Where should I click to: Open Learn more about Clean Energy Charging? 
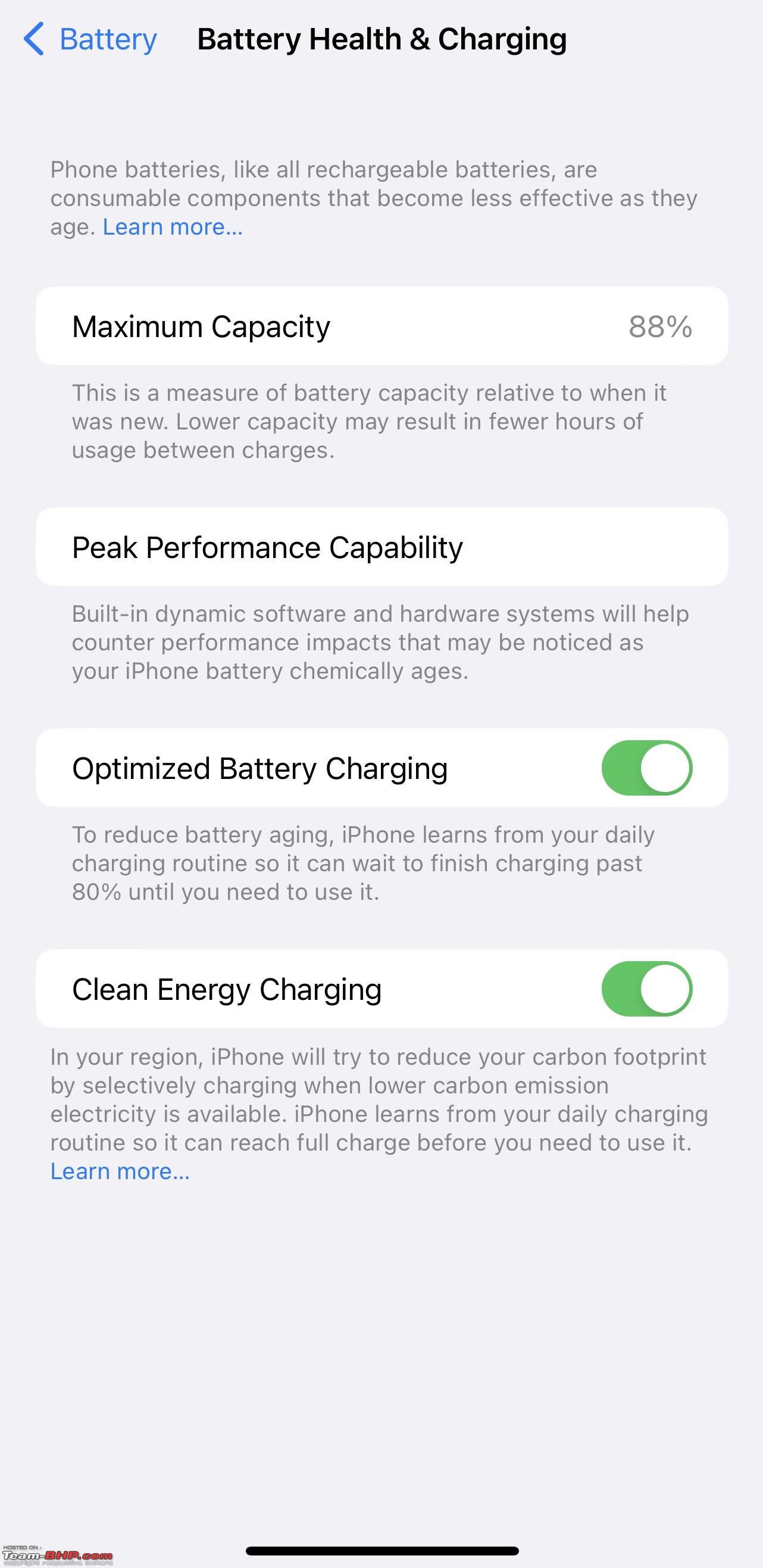click(x=120, y=1171)
